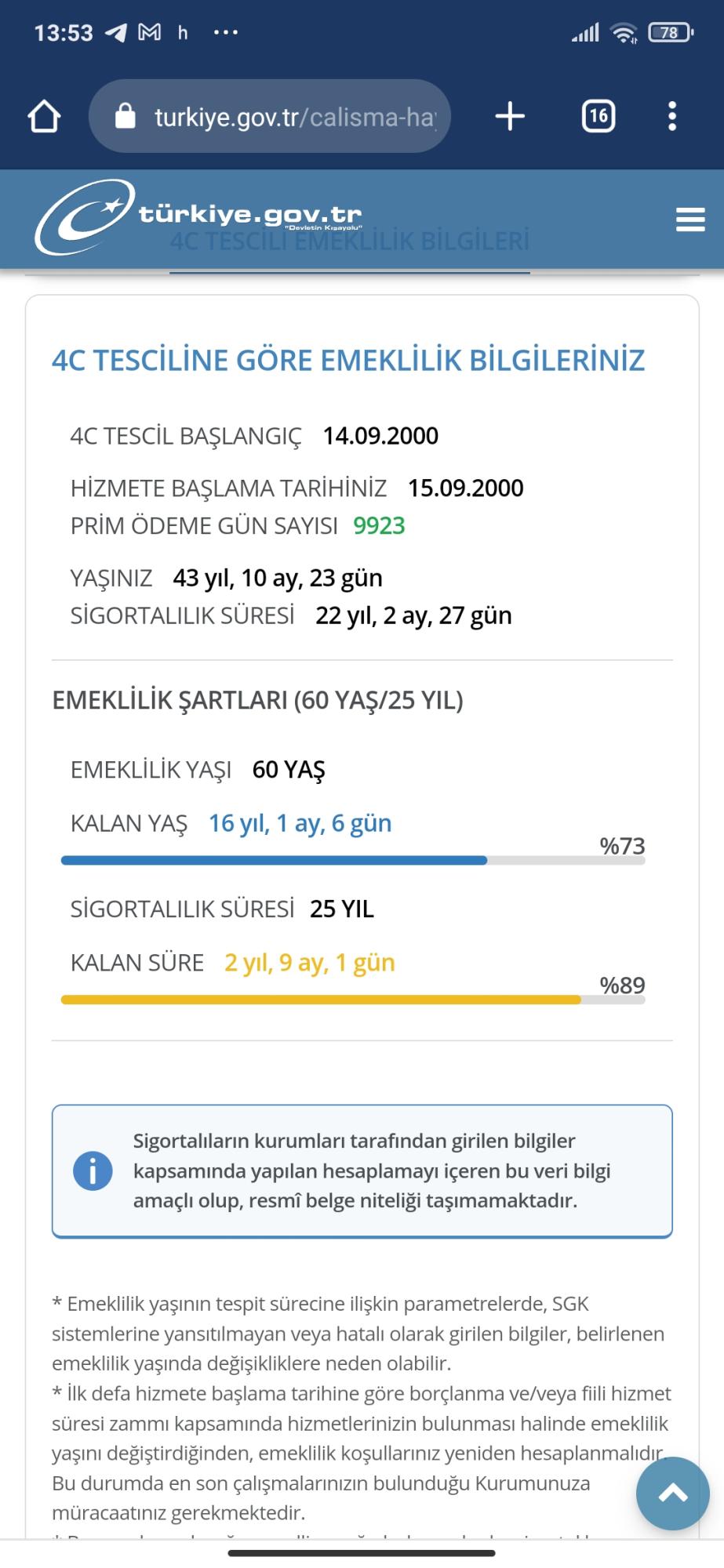
Task: Open a new browser tab
Action: coord(510,117)
